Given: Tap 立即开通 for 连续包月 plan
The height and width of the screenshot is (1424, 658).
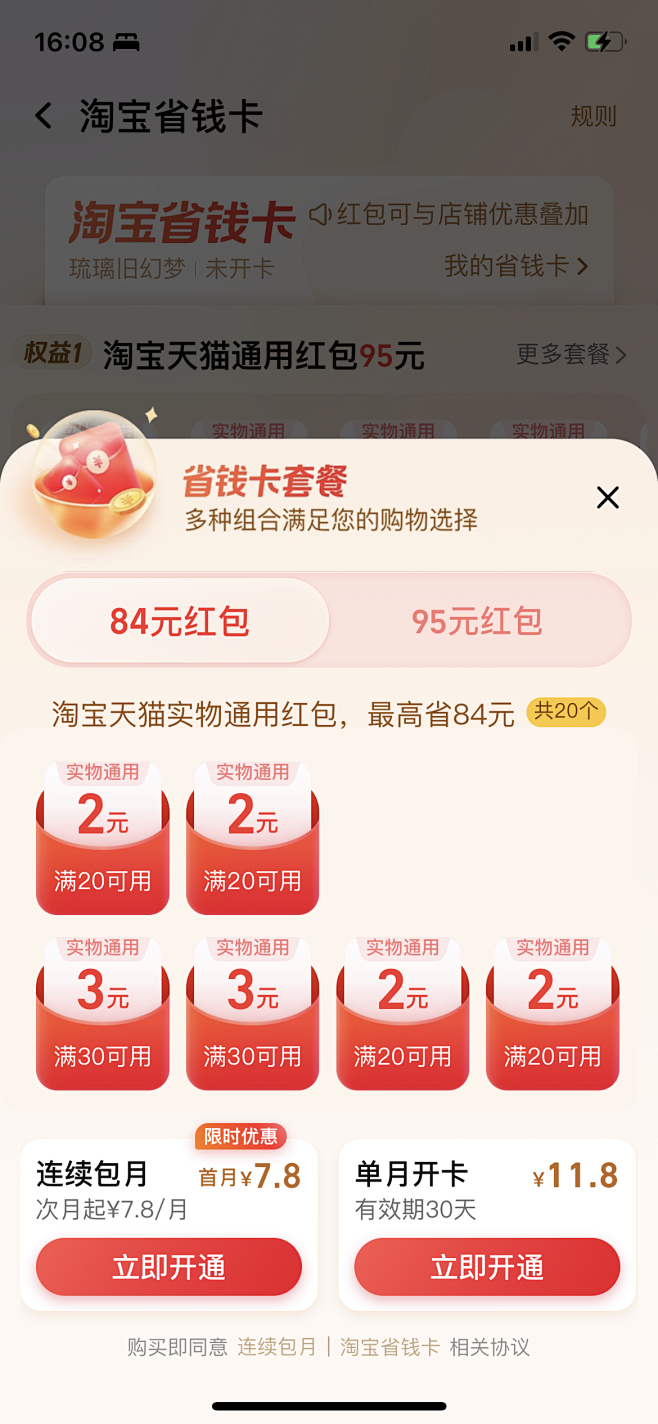Looking at the screenshot, I should [169, 1267].
